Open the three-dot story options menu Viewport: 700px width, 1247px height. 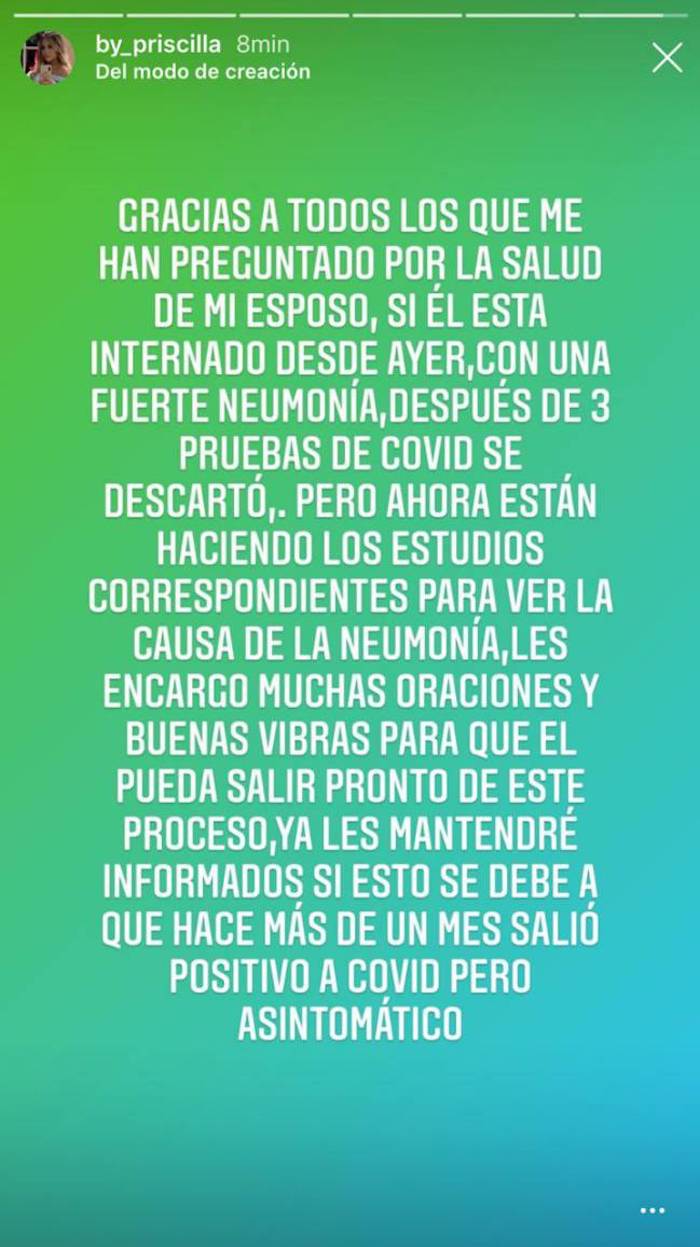(x=652, y=1210)
